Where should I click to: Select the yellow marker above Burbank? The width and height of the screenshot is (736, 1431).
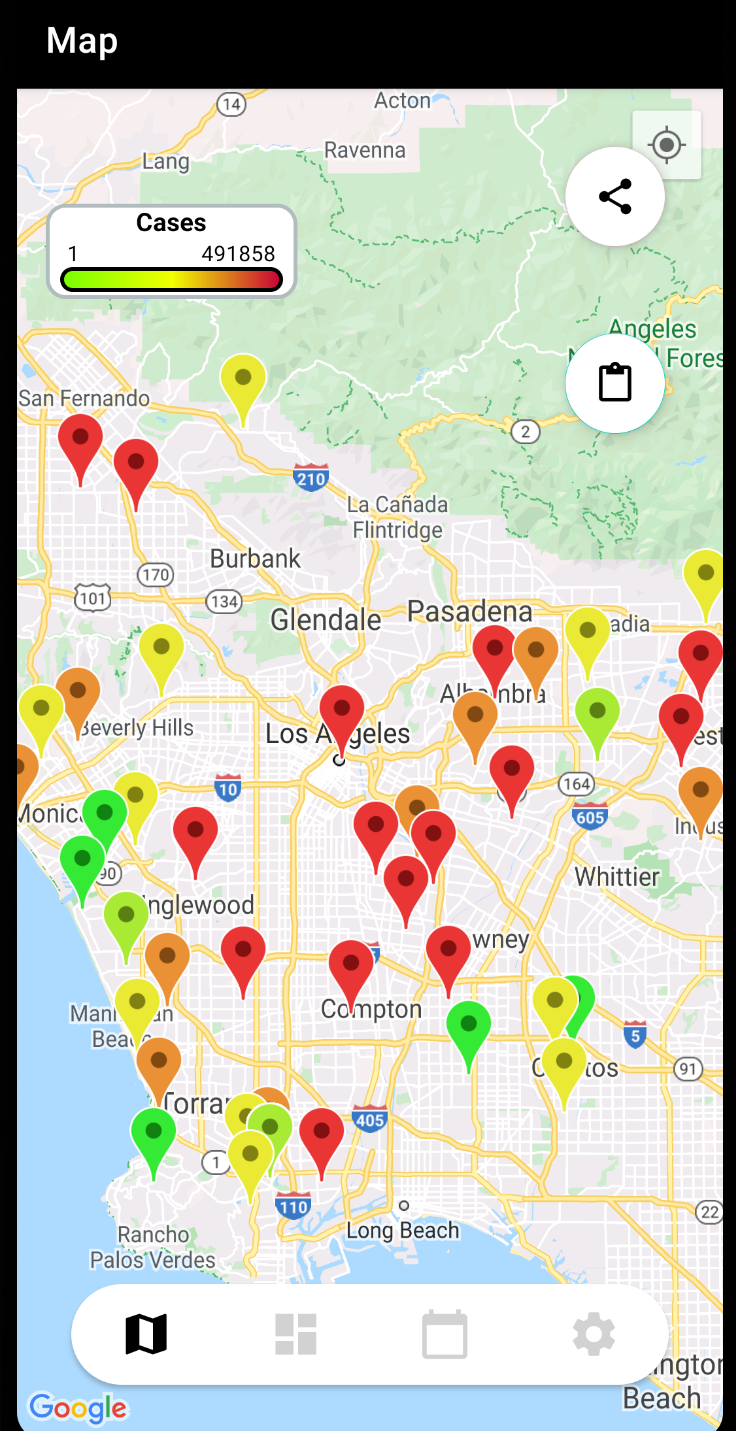[243, 383]
